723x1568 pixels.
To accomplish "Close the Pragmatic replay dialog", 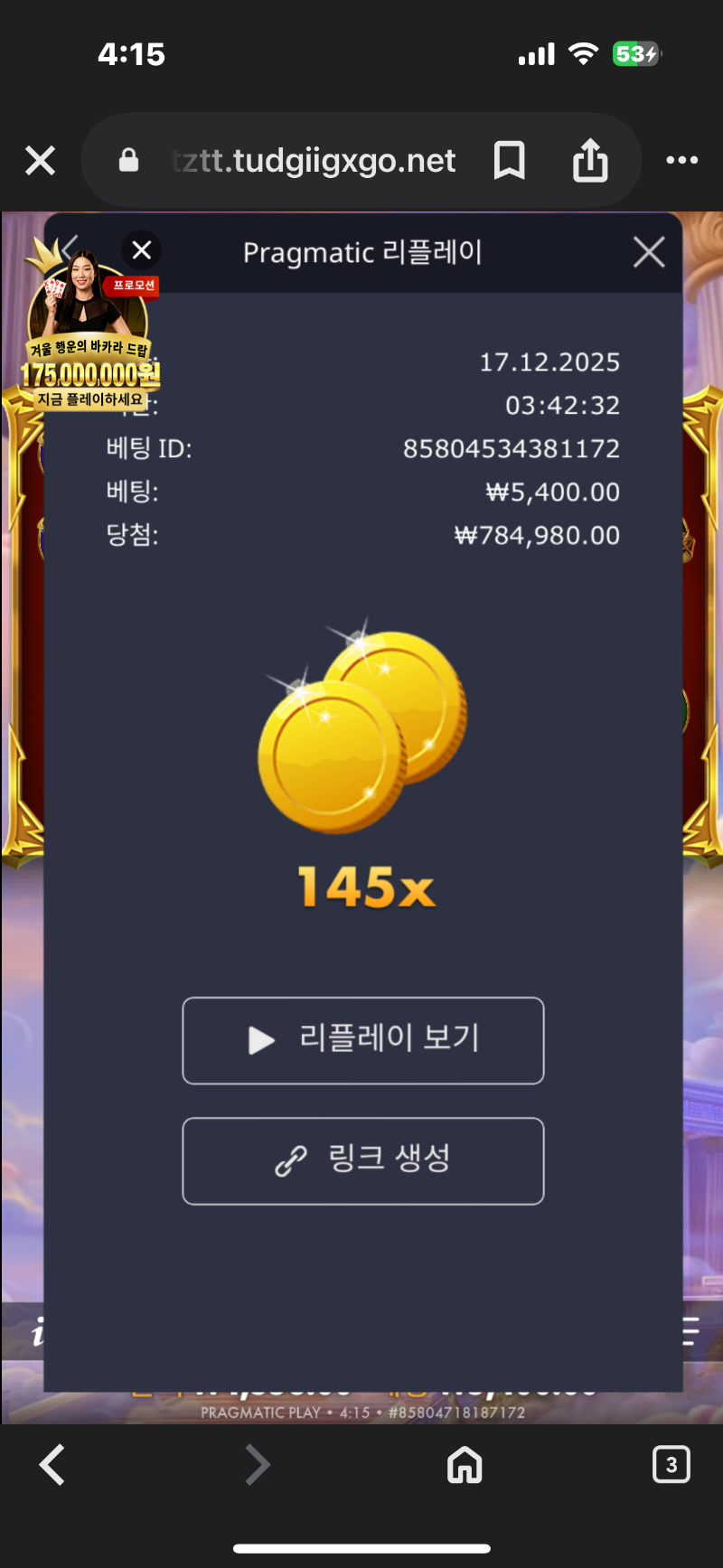I will tap(649, 252).
